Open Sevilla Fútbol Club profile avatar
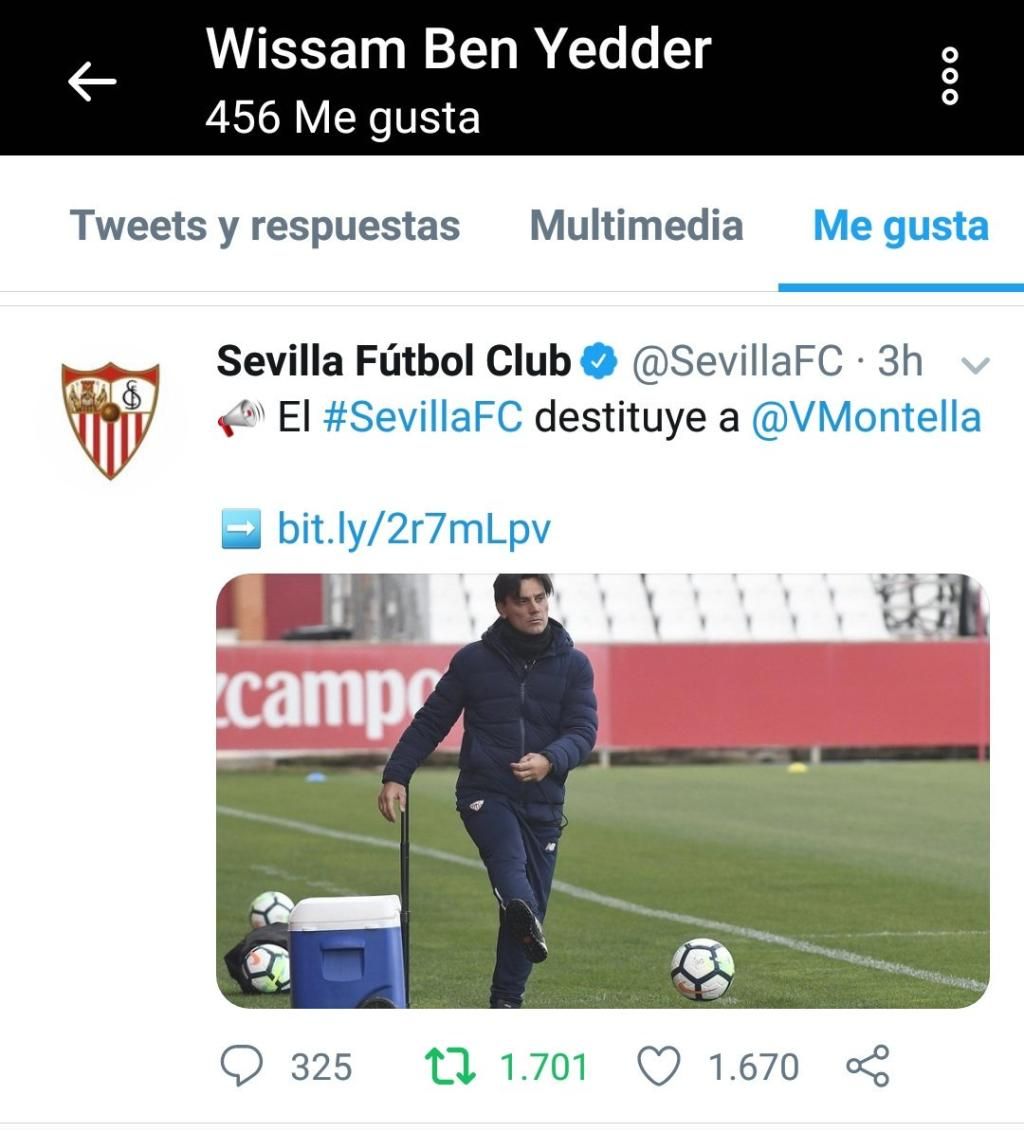 [110, 420]
